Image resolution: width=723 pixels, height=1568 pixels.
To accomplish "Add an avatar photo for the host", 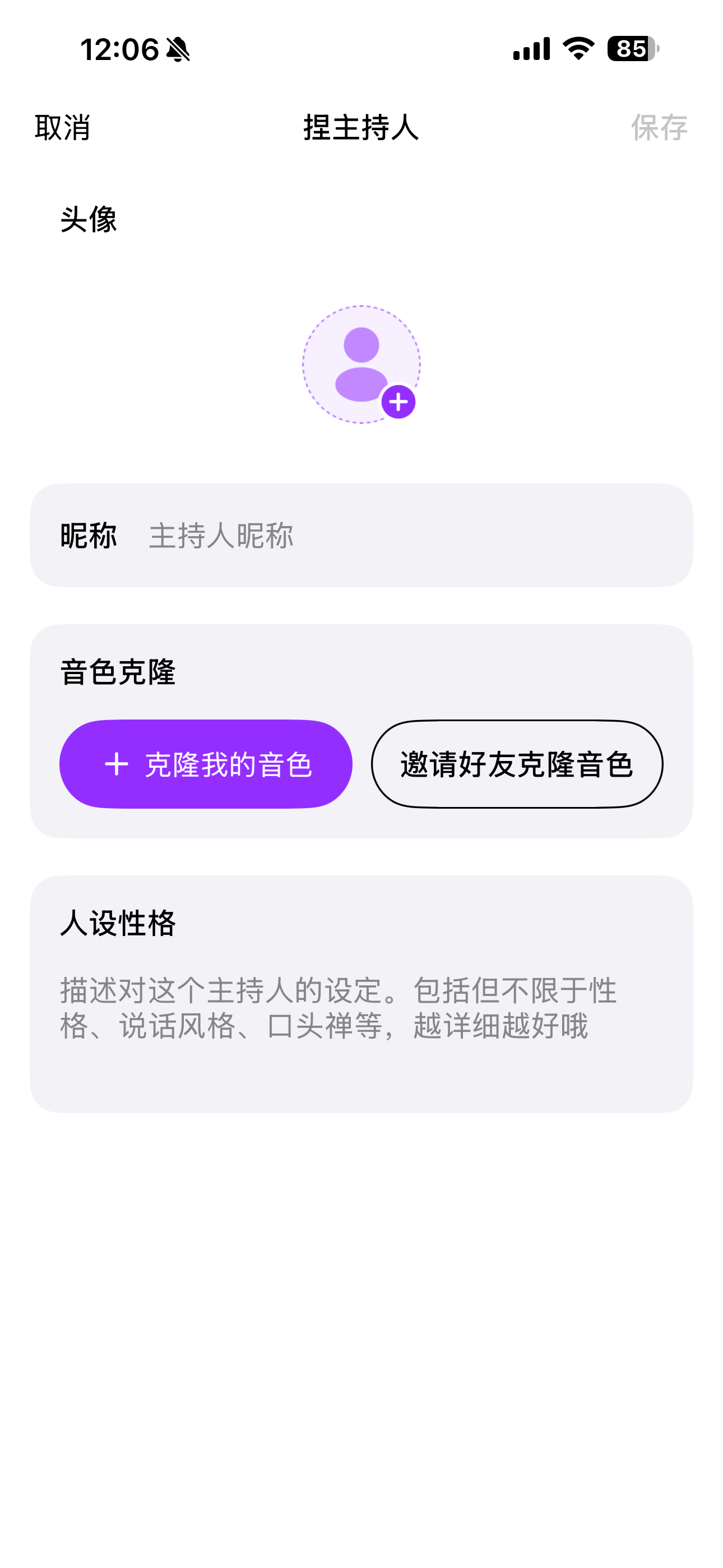I will click(x=361, y=364).
